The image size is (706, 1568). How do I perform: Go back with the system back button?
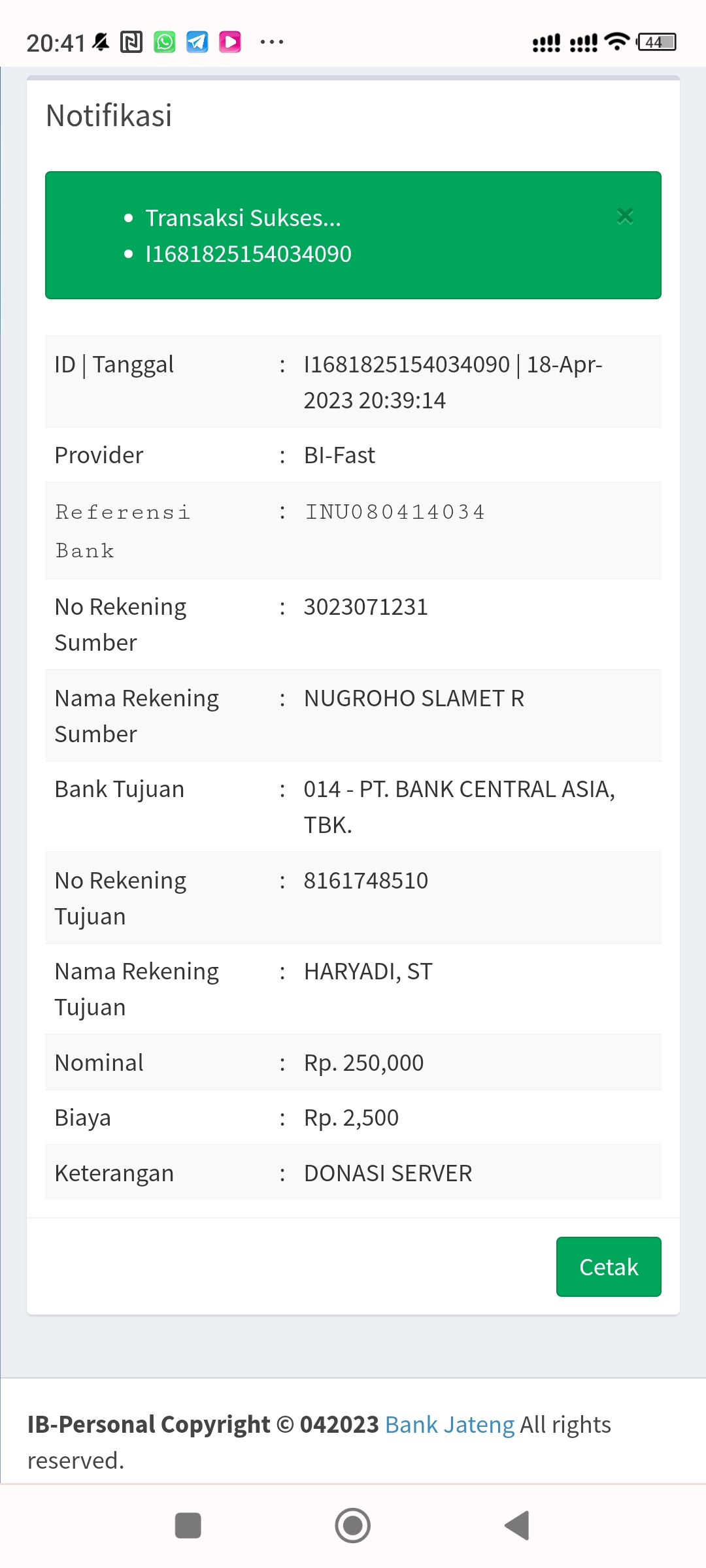pyautogui.click(x=517, y=1526)
